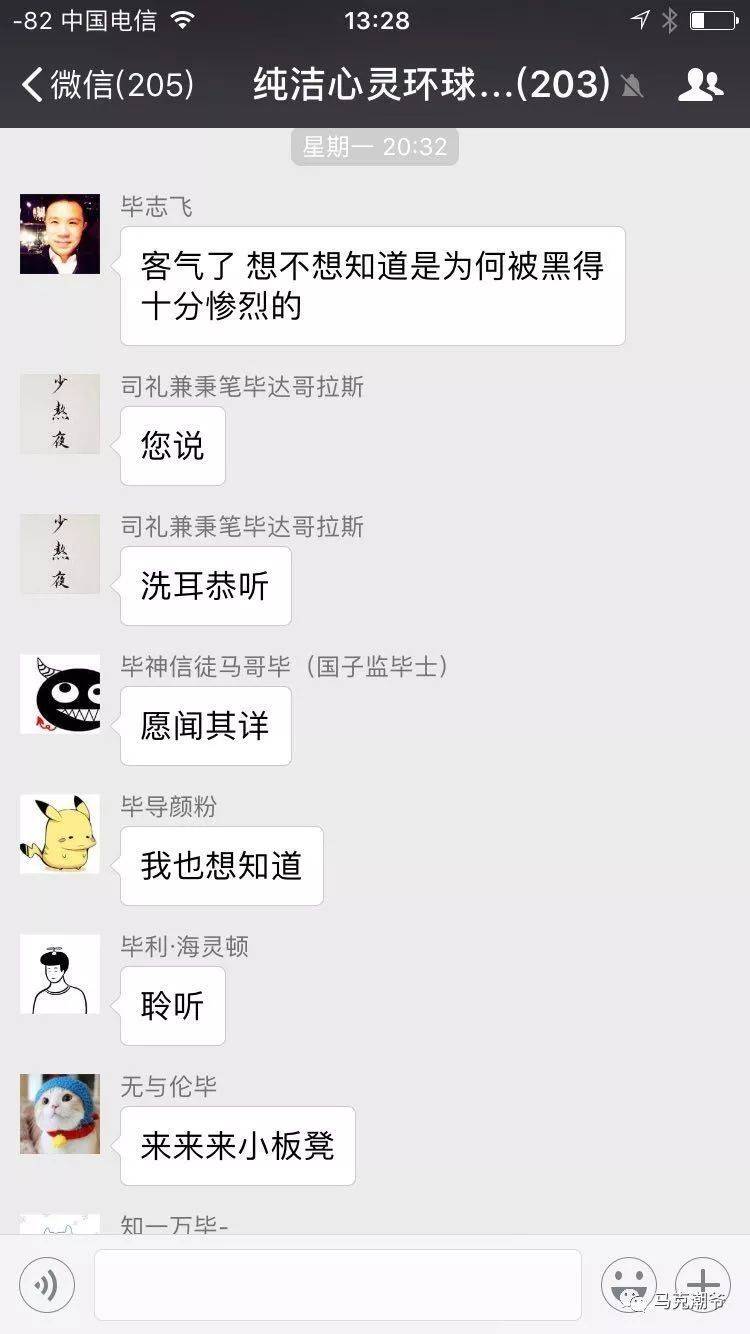The height and width of the screenshot is (1334, 750).
Task: View the avatar beside the 您说 message
Action: [x=60, y=414]
